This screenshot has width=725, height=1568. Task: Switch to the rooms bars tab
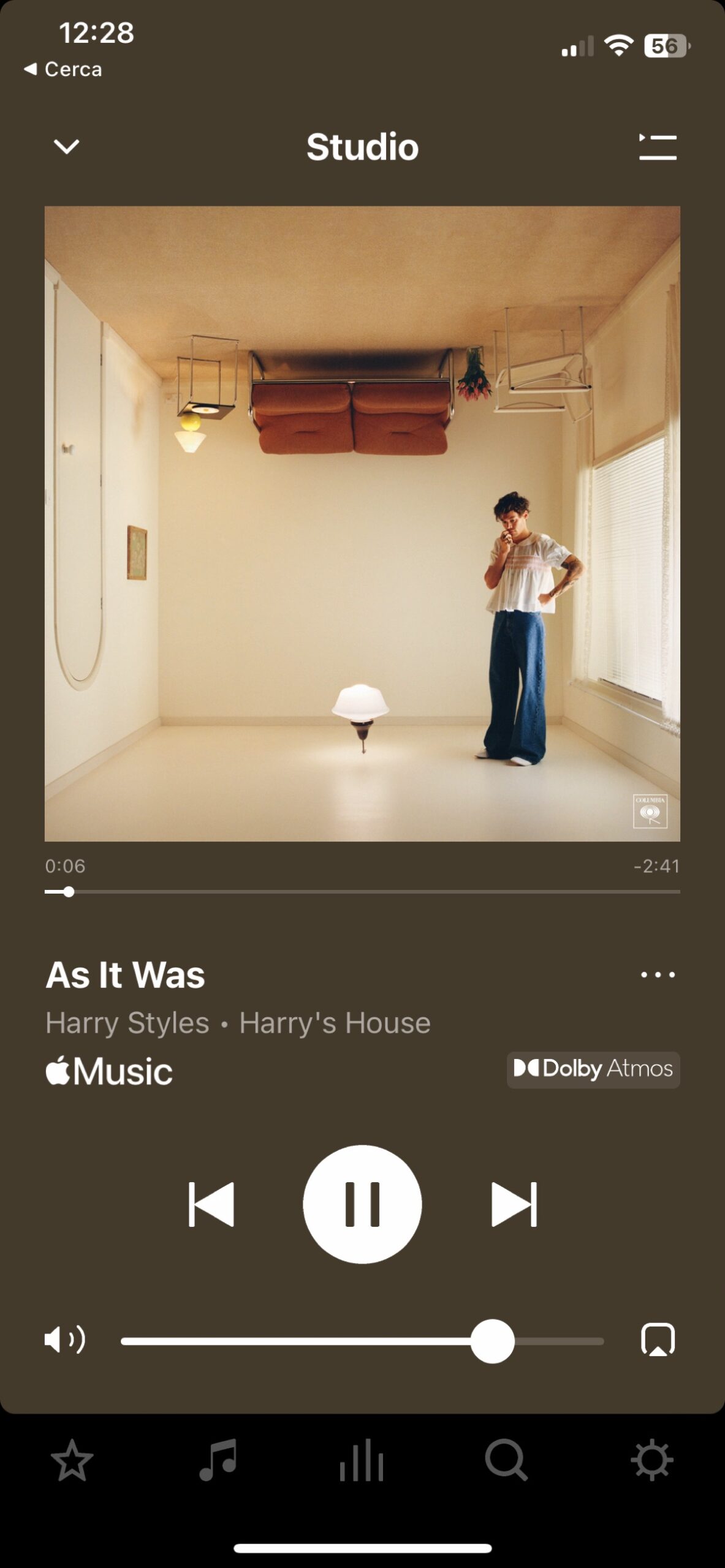tap(362, 1461)
